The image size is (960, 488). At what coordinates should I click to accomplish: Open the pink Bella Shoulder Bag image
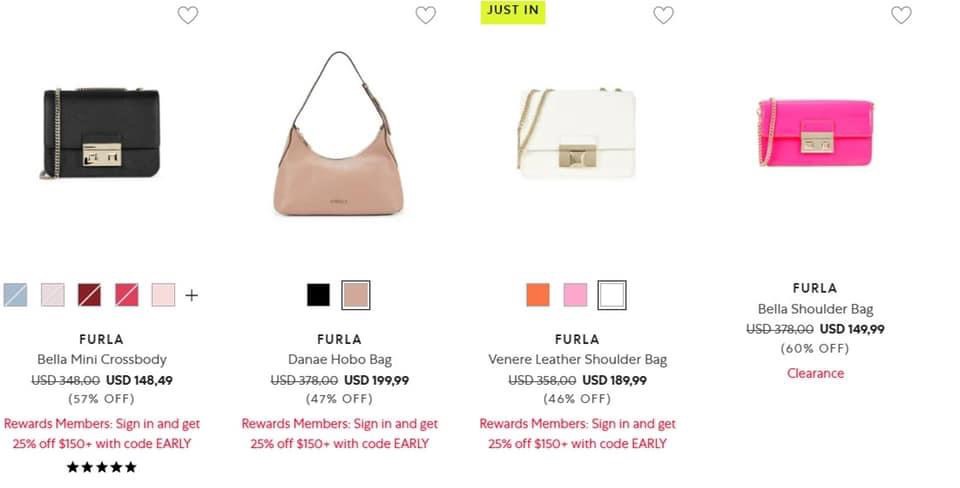tap(815, 132)
